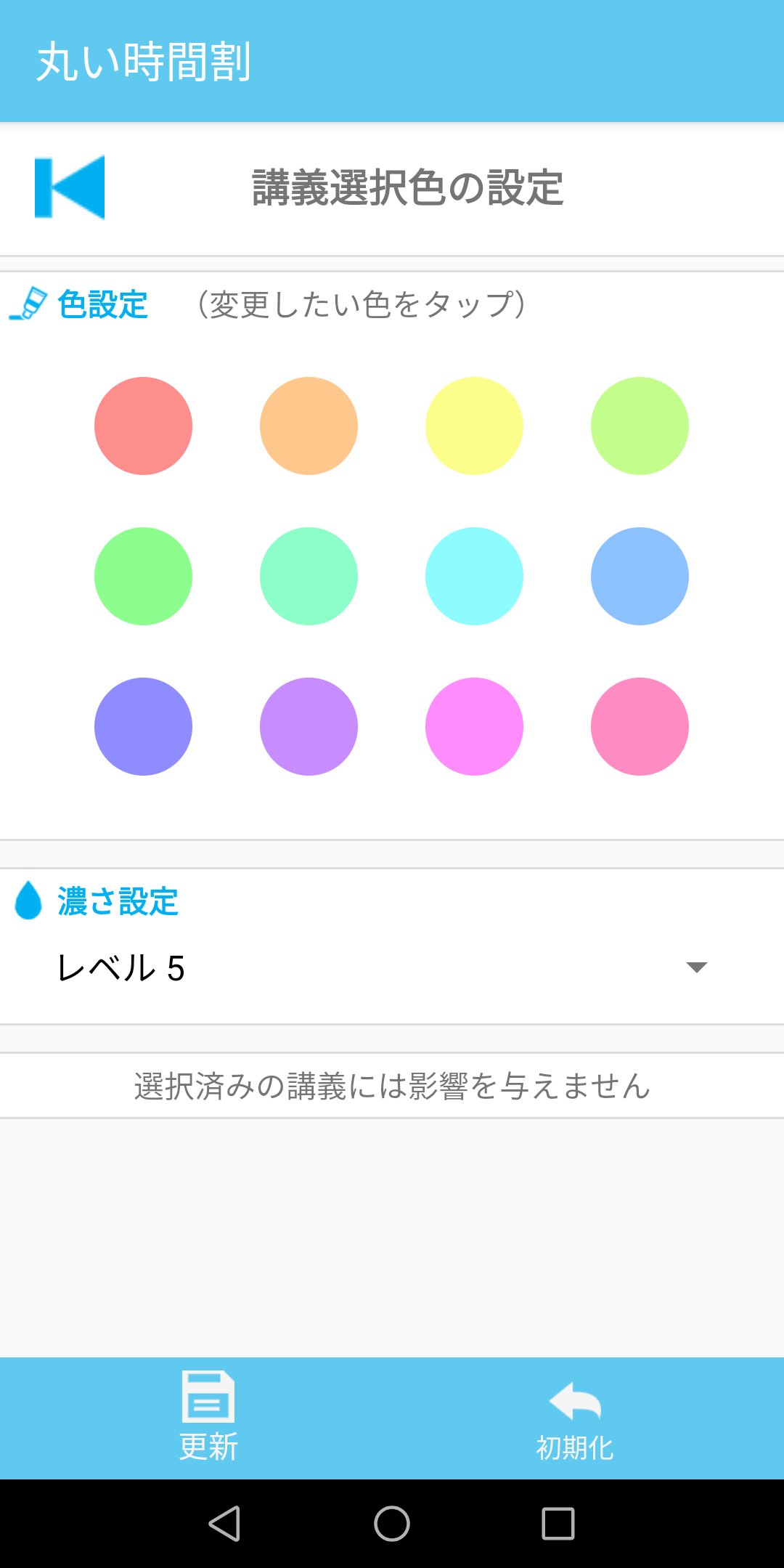Select the mint green color circle
Screen dimensions: 784x1568
coord(309,576)
